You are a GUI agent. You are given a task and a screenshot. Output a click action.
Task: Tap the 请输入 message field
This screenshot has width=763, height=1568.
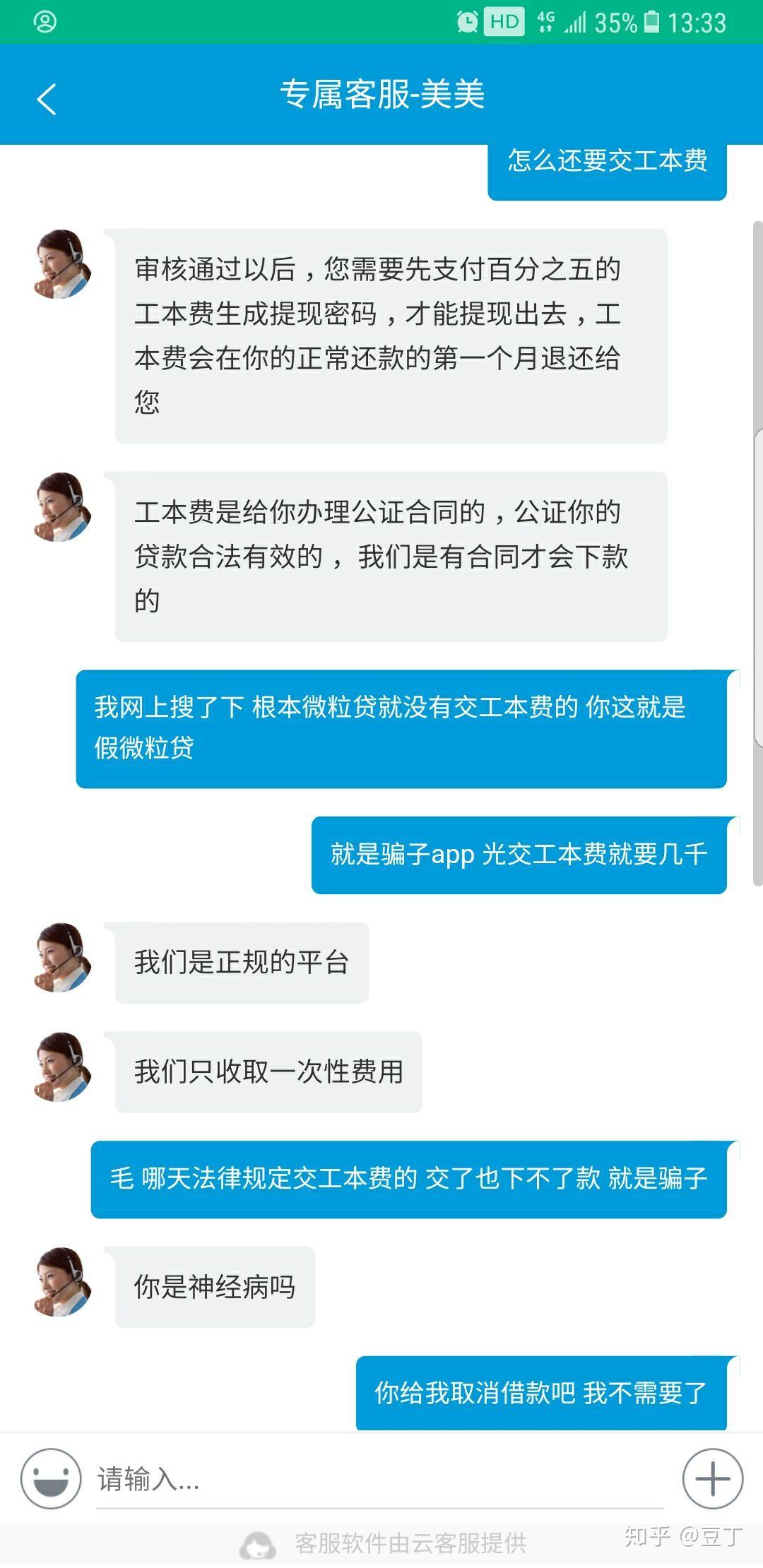pyautogui.click(x=378, y=1479)
